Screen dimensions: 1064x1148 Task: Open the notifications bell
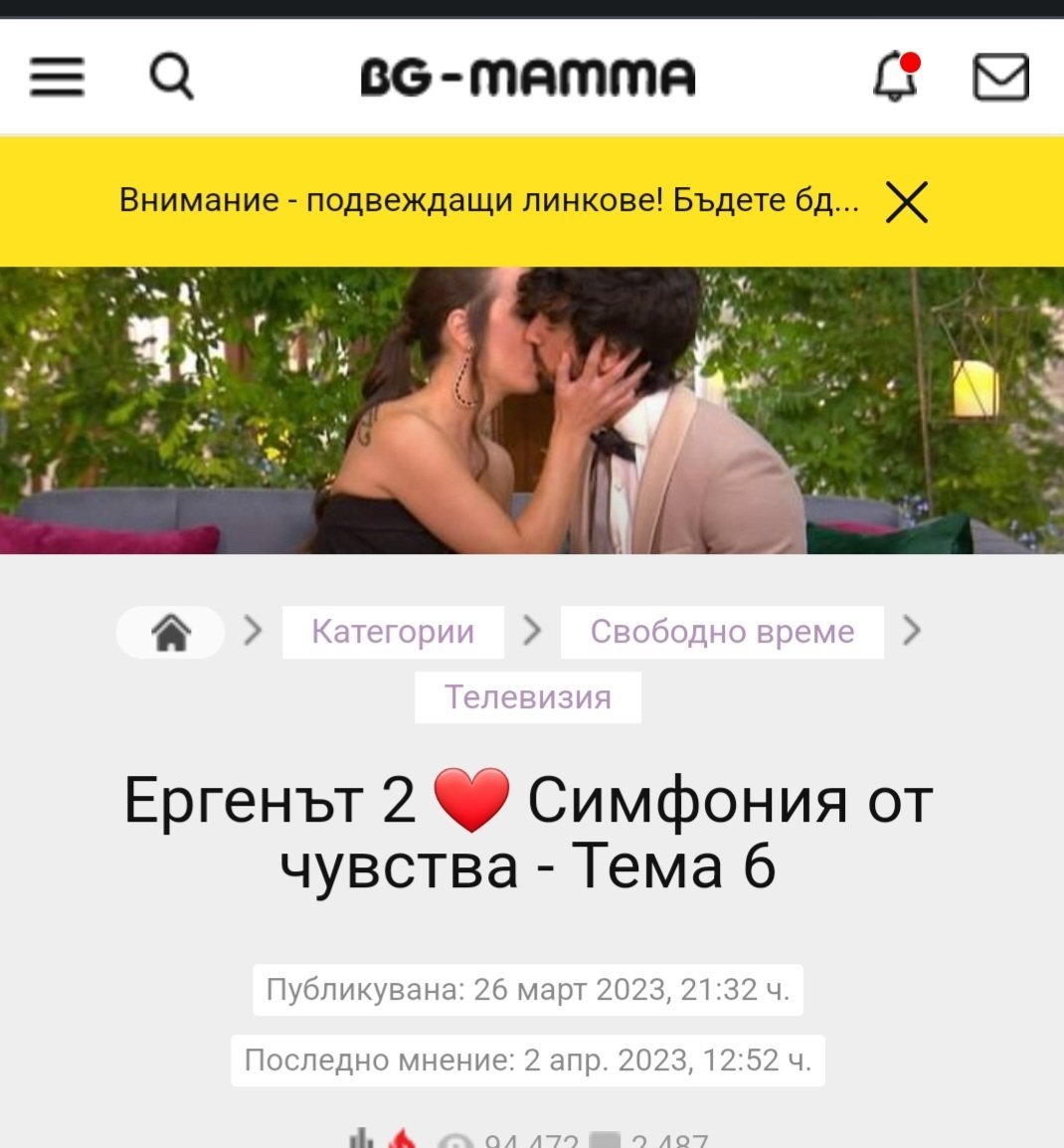[x=896, y=77]
